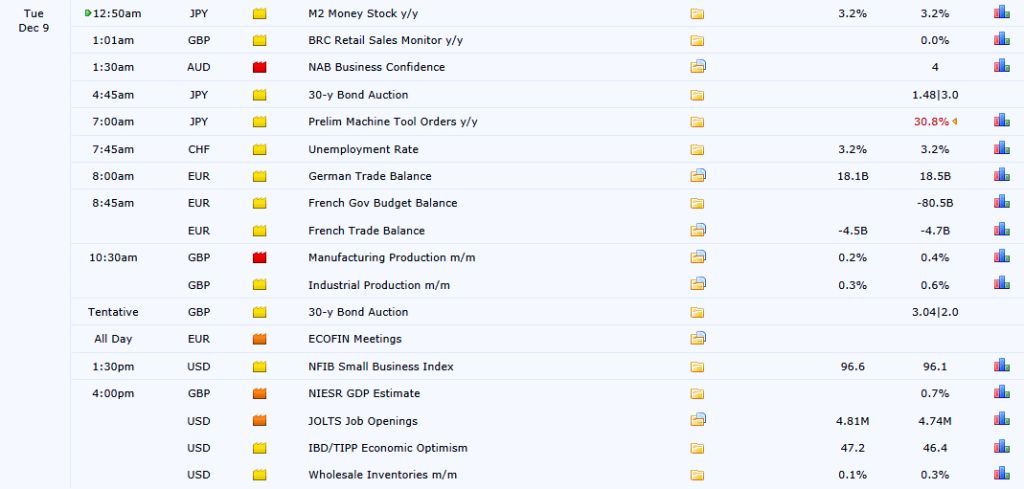Open NAB Business Confidence detail folder
The width and height of the screenshot is (1024, 489).
pyautogui.click(x=698, y=67)
